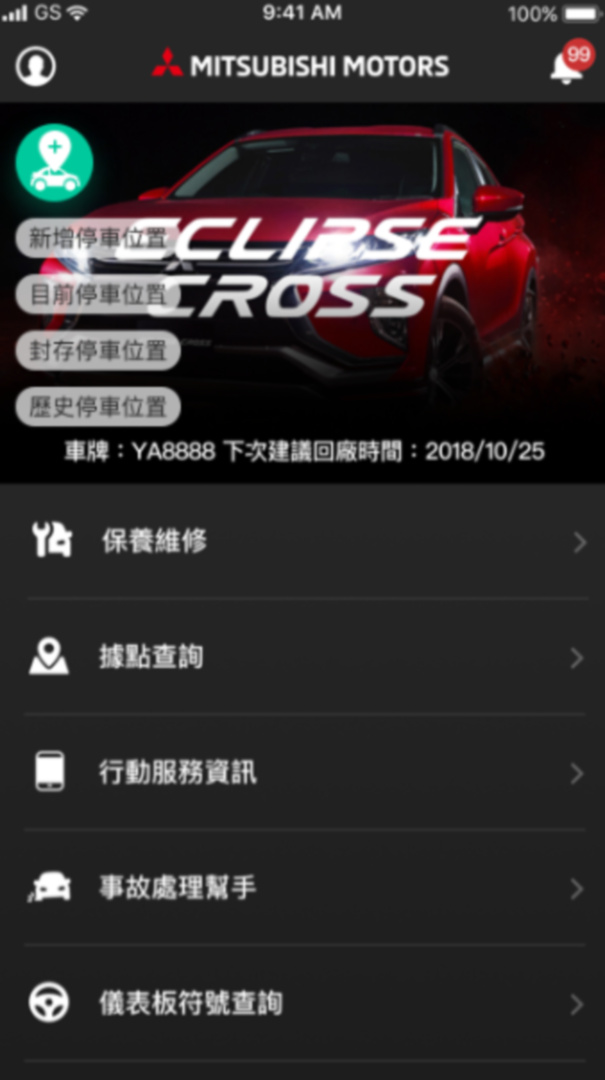605x1080 pixels.
Task: Open 行動服務資訊 row
Action: (x=302, y=773)
